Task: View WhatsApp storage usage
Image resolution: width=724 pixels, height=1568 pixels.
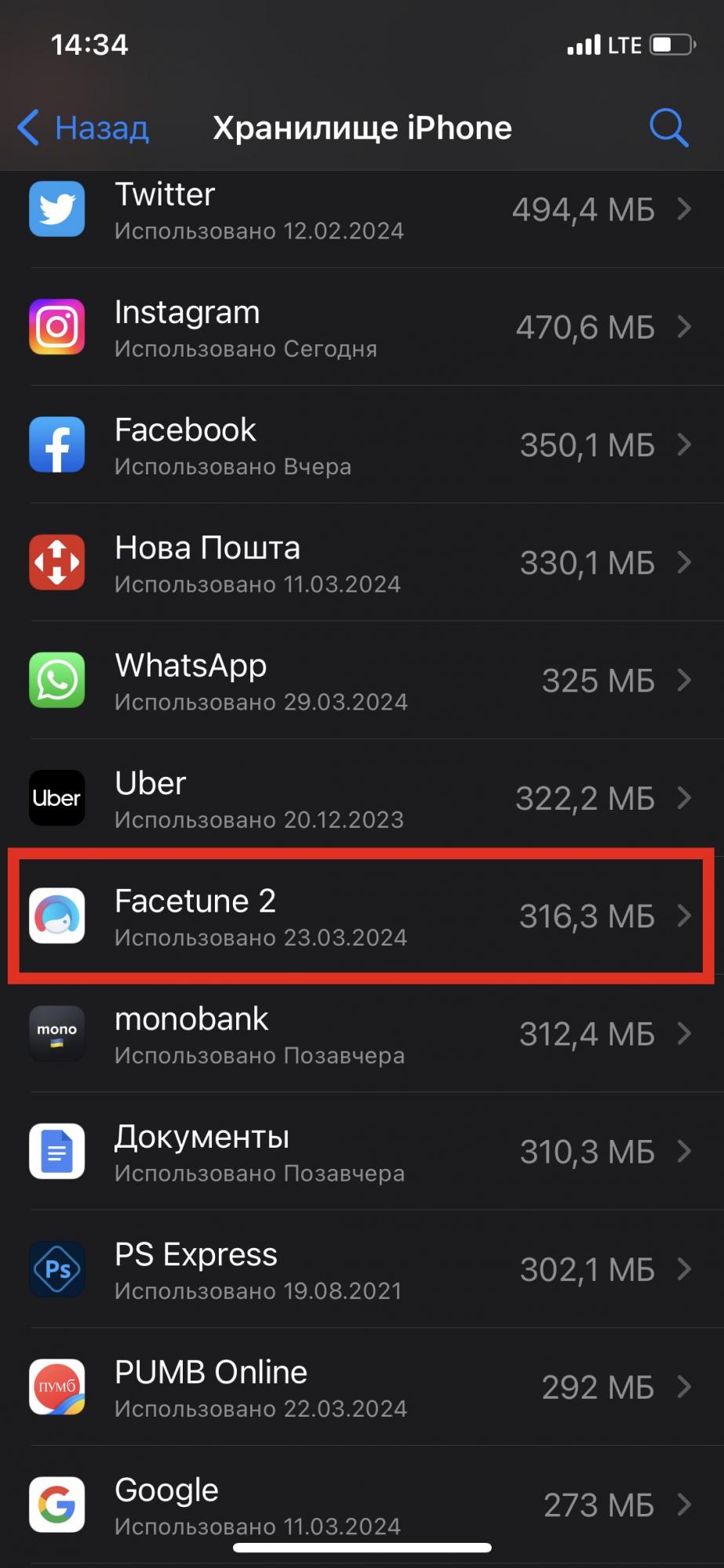Action: point(361,681)
